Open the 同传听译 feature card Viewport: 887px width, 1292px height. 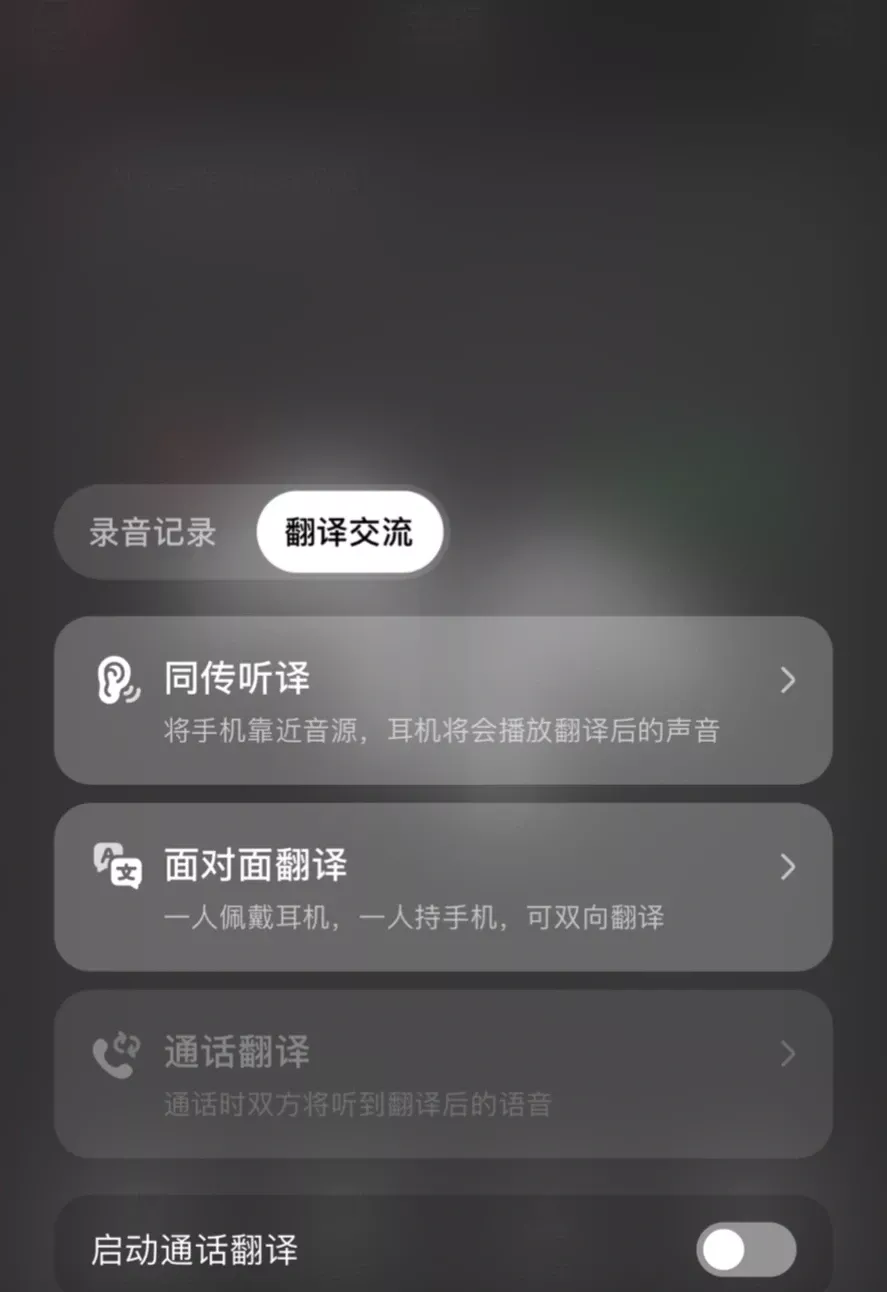point(443,700)
